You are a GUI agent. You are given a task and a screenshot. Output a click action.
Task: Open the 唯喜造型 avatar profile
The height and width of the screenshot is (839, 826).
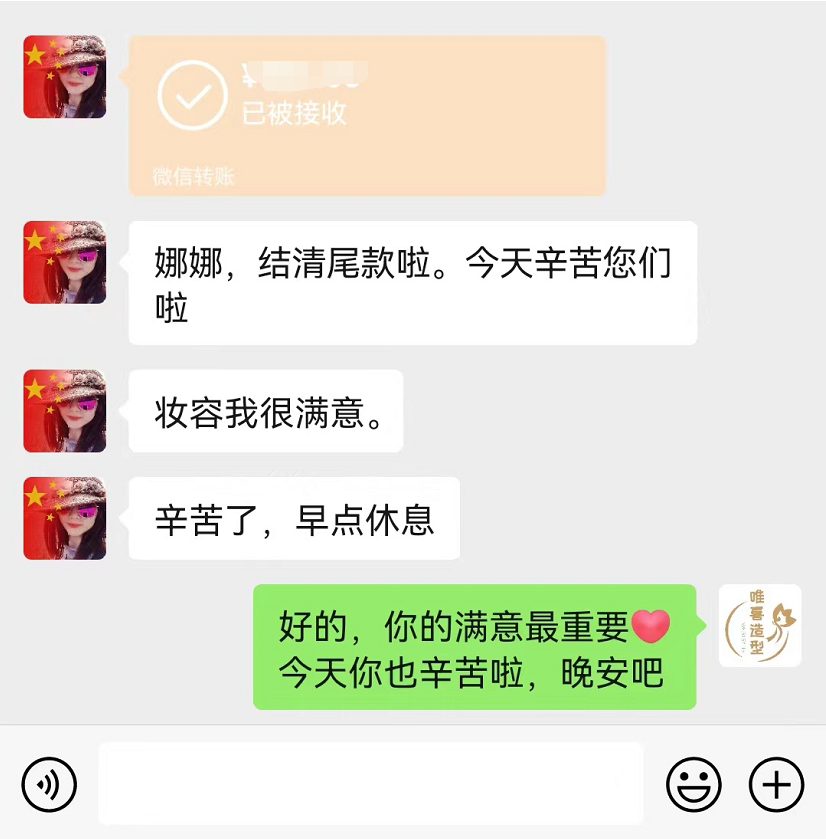pyautogui.click(x=760, y=625)
